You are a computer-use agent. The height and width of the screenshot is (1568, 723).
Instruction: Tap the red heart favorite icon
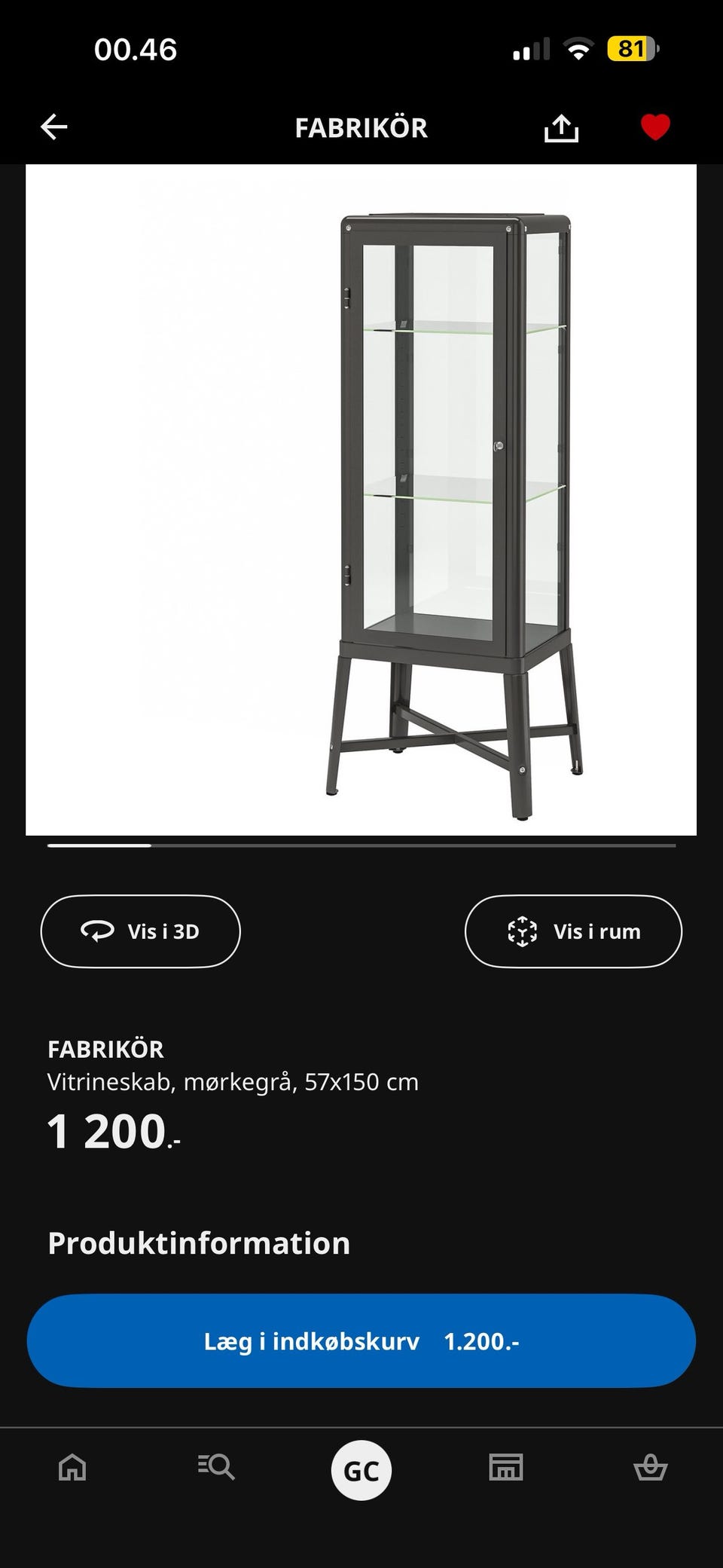point(655,127)
